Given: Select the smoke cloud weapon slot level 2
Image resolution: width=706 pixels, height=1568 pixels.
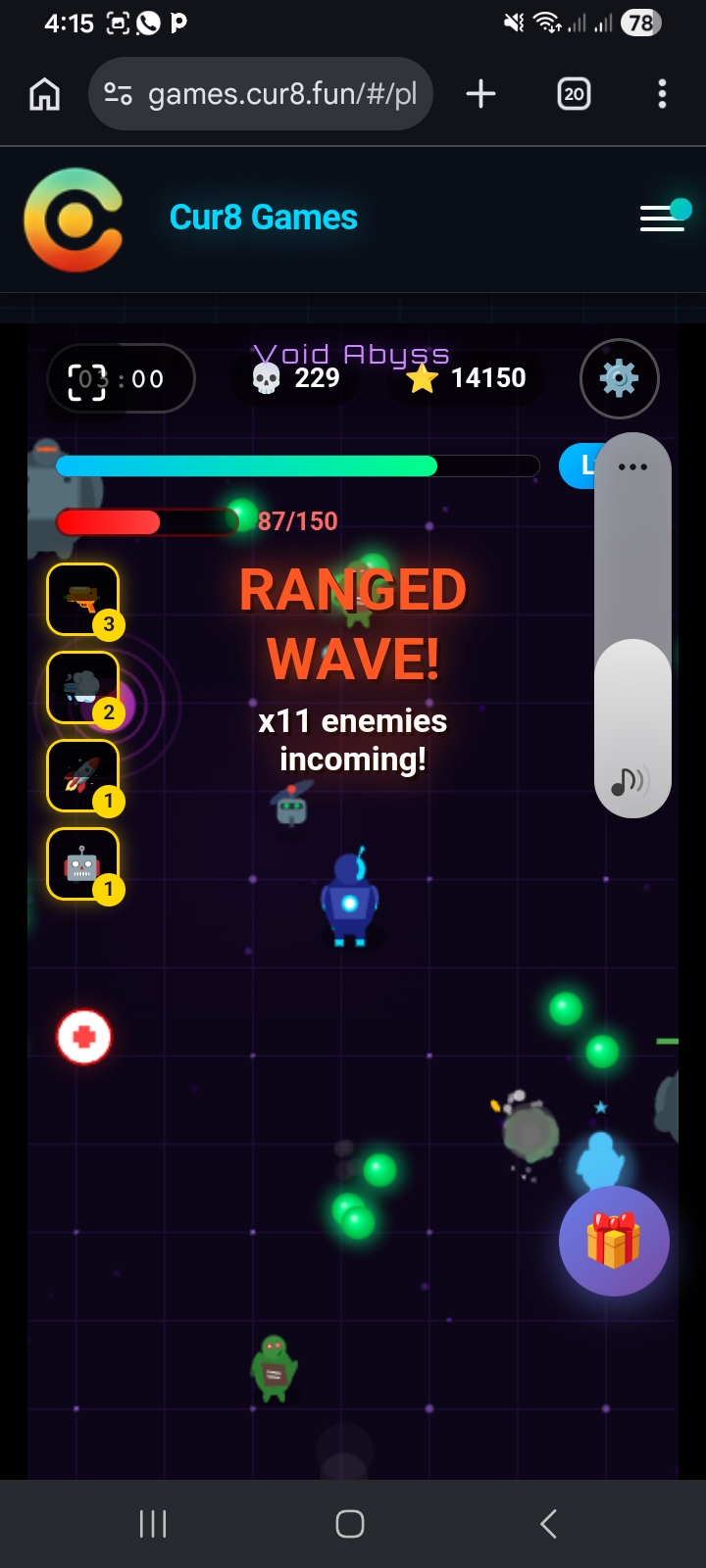Looking at the screenshot, I should point(83,687).
